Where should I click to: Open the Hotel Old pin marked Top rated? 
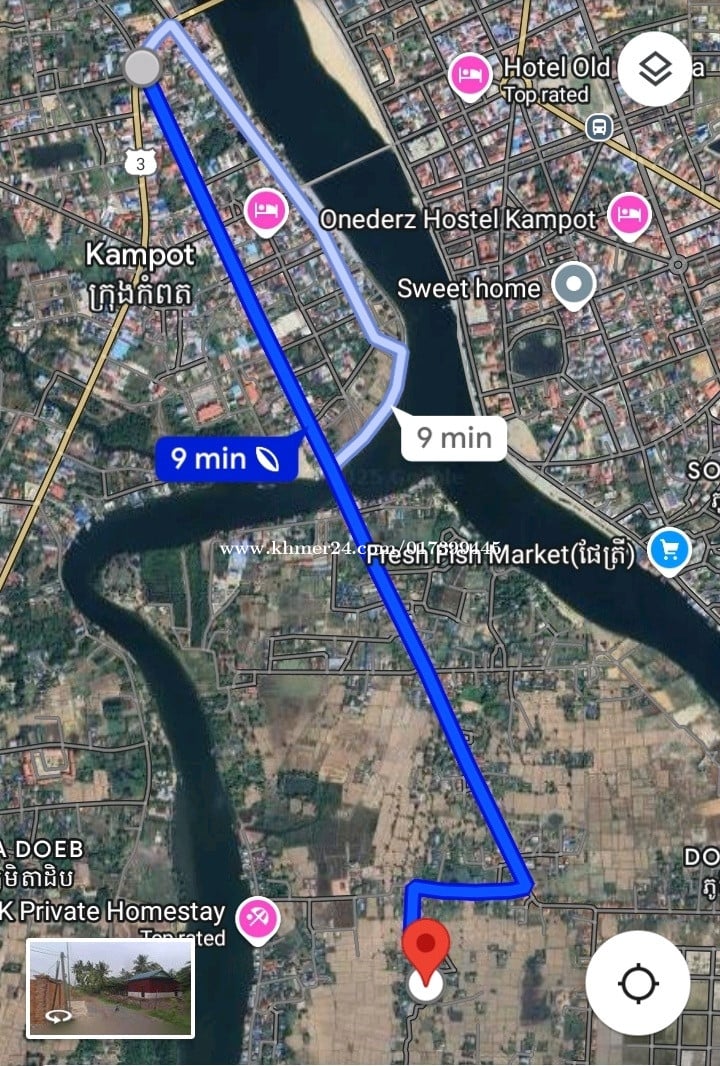point(469,74)
